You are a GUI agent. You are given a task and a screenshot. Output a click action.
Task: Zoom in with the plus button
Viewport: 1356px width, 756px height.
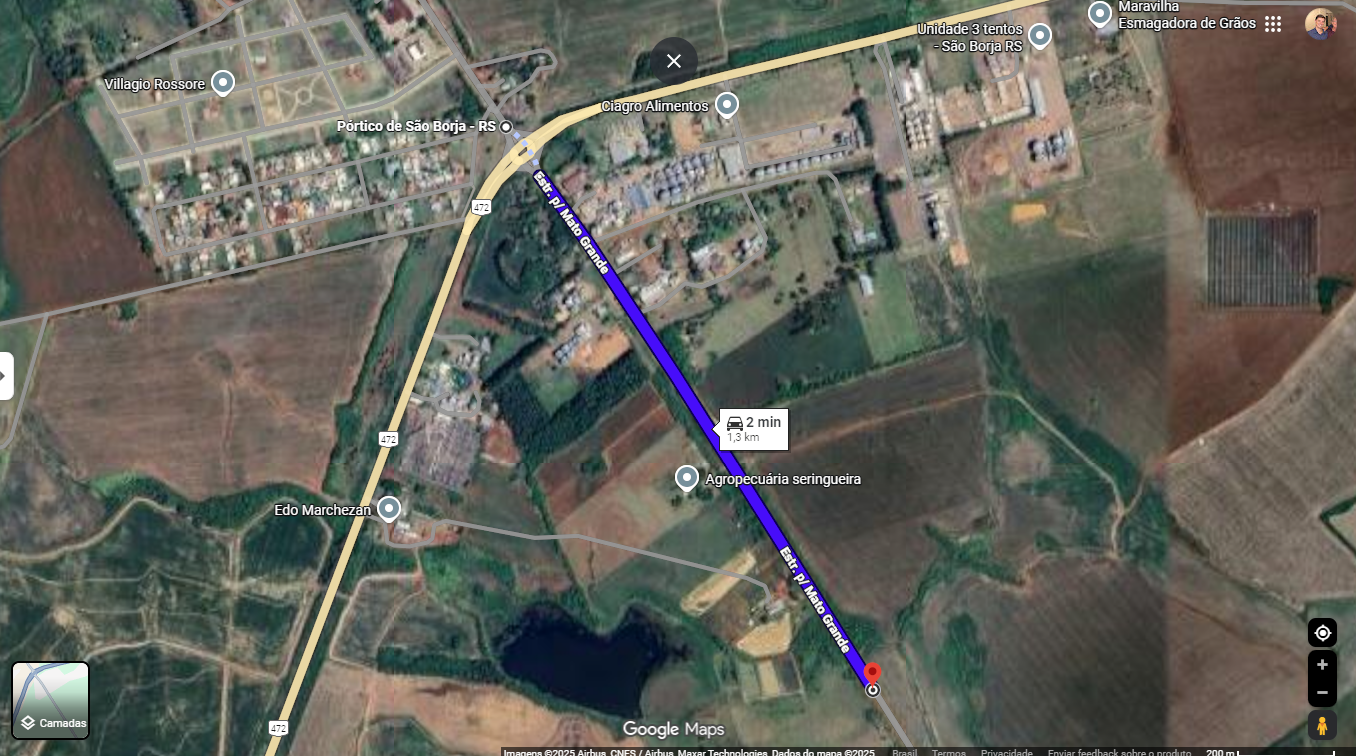point(1322,665)
